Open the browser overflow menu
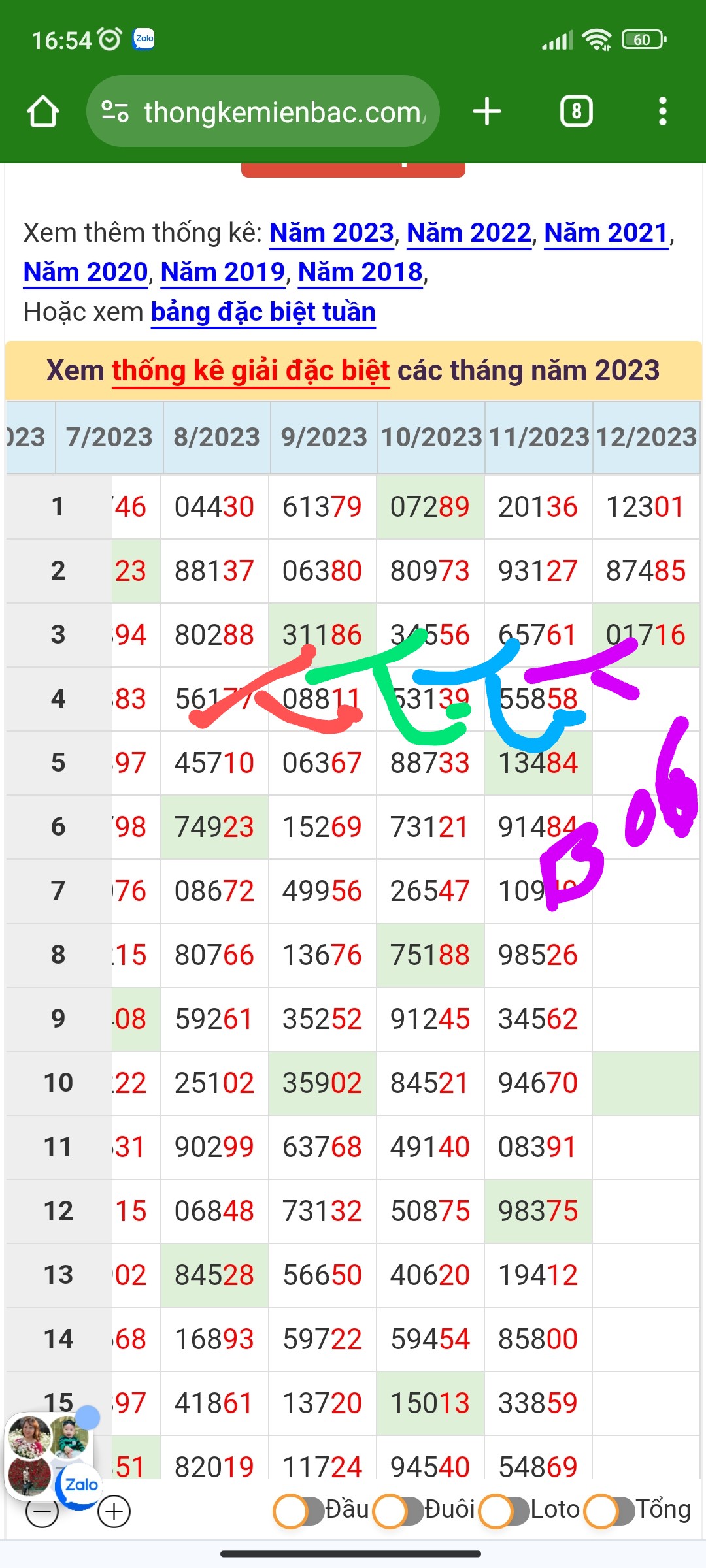Viewport: 706px width, 1568px height. (x=662, y=112)
